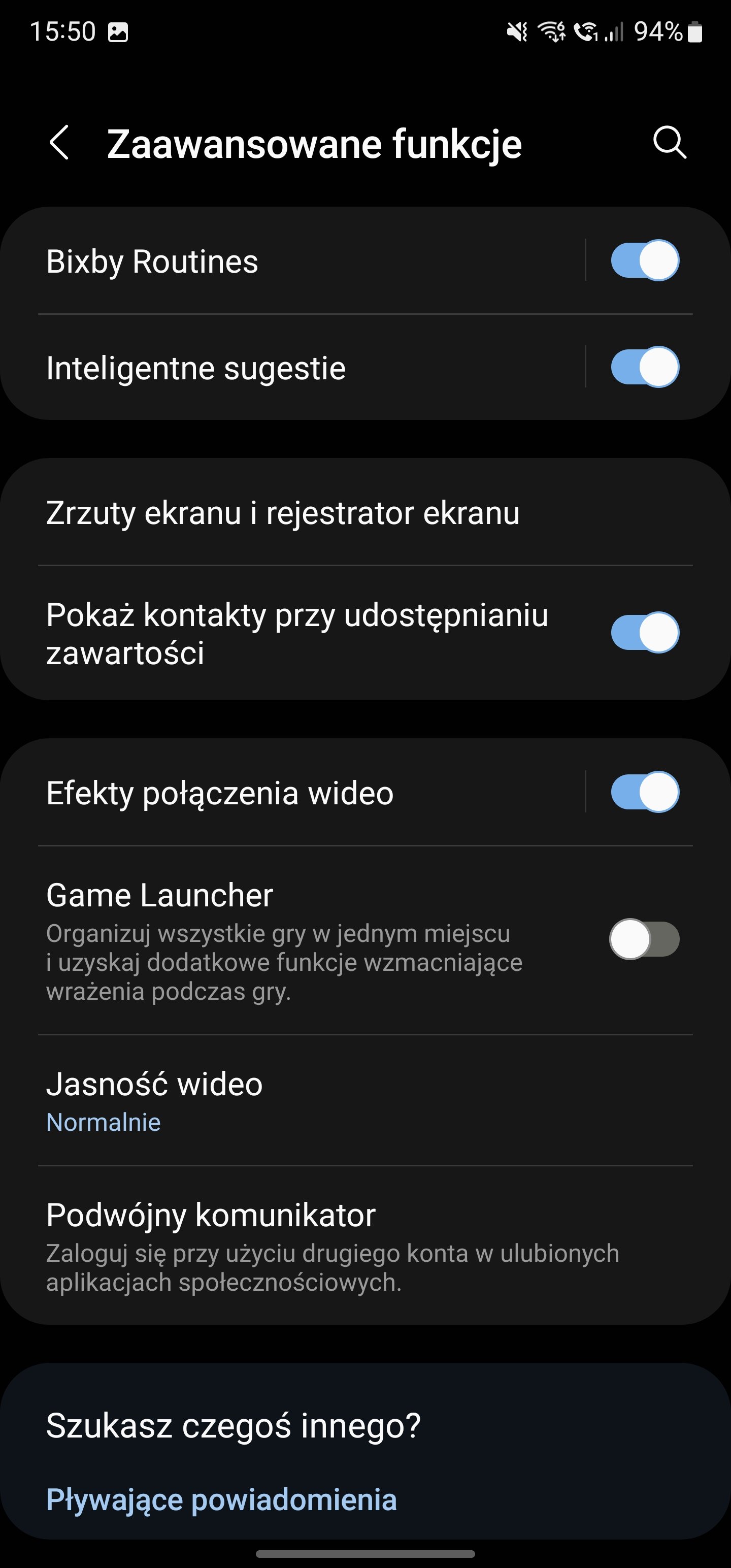Enable the Game Launcher switch
The width and height of the screenshot is (731, 1568).
645,939
